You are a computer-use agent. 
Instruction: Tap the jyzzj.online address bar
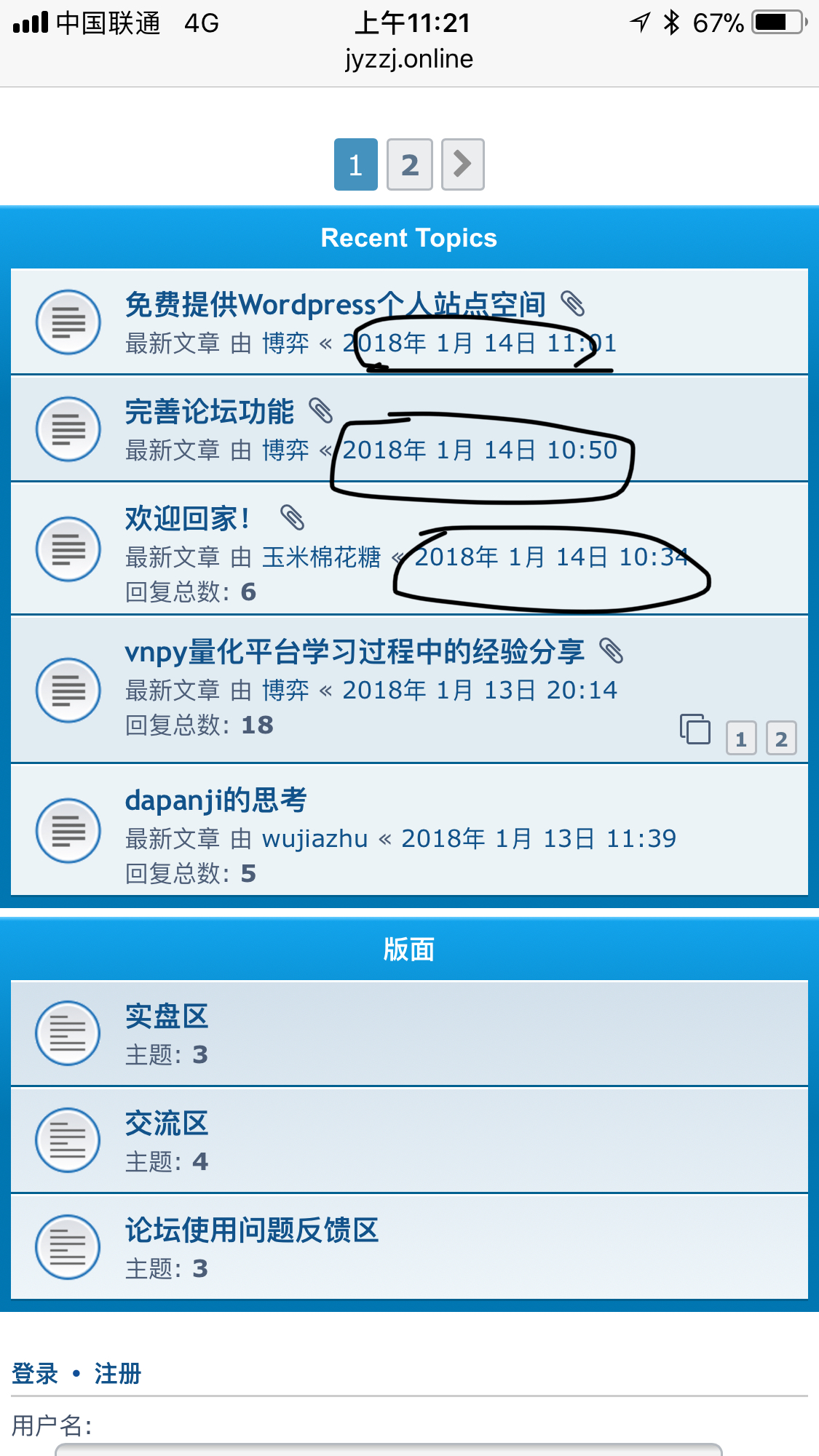[x=409, y=59]
